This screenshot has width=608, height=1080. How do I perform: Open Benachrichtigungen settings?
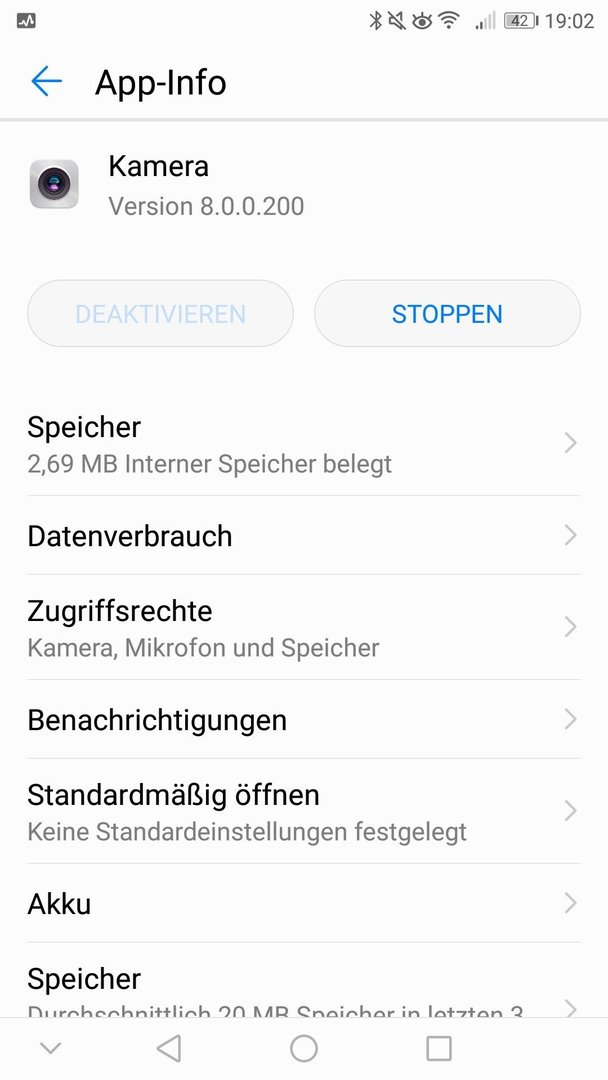coord(304,719)
